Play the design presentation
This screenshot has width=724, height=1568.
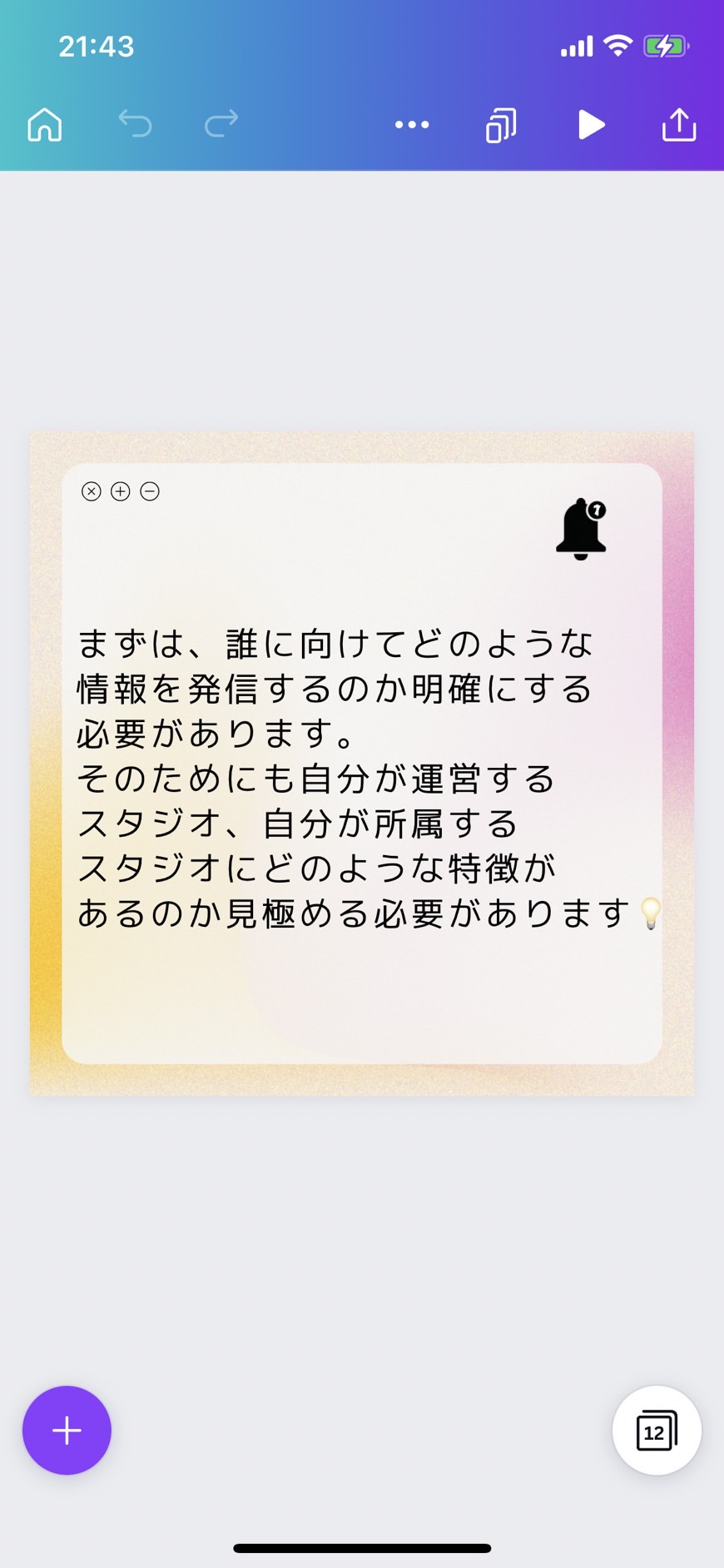pyautogui.click(x=591, y=125)
